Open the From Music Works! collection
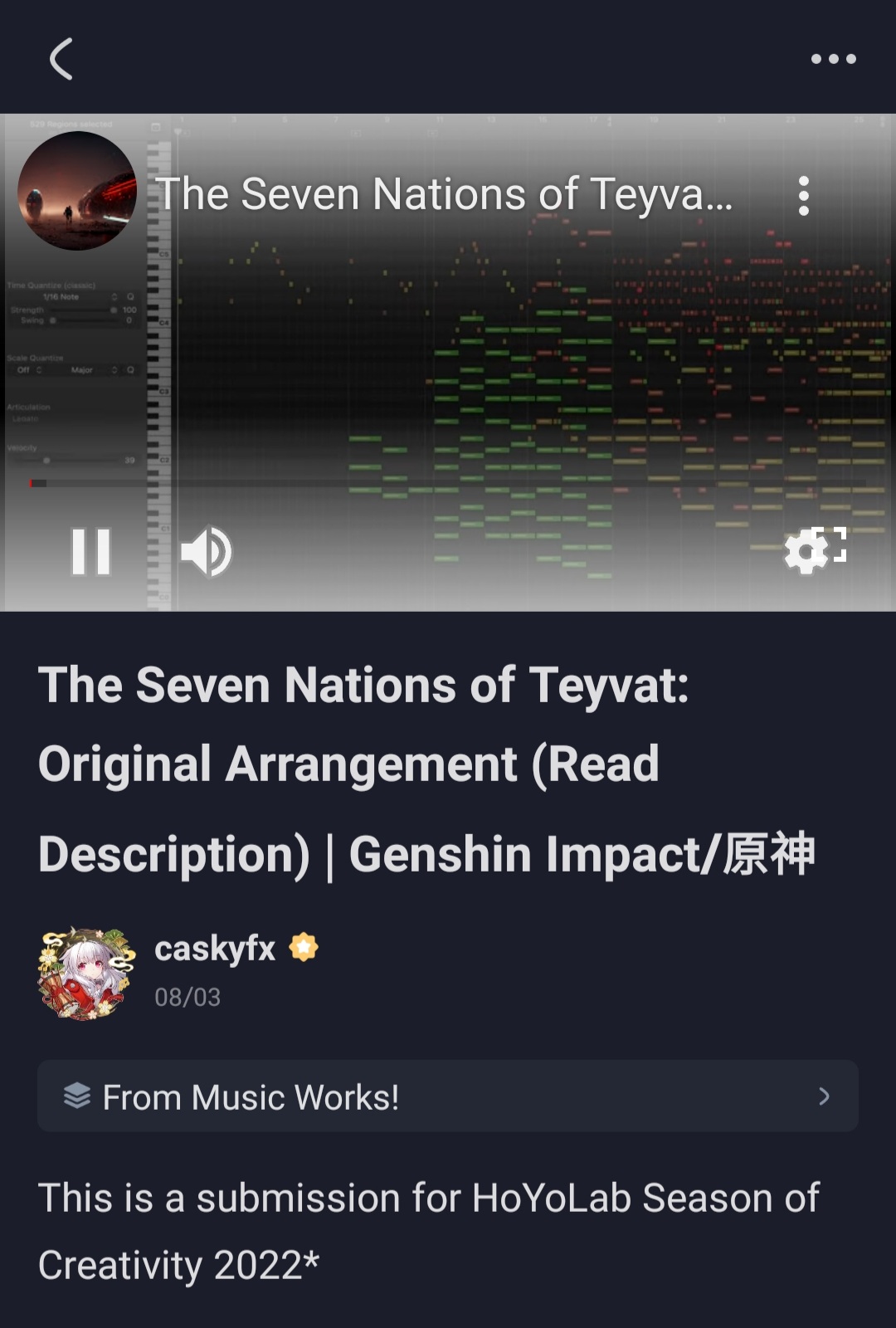The width and height of the screenshot is (896, 1328). (x=448, y=1096)
